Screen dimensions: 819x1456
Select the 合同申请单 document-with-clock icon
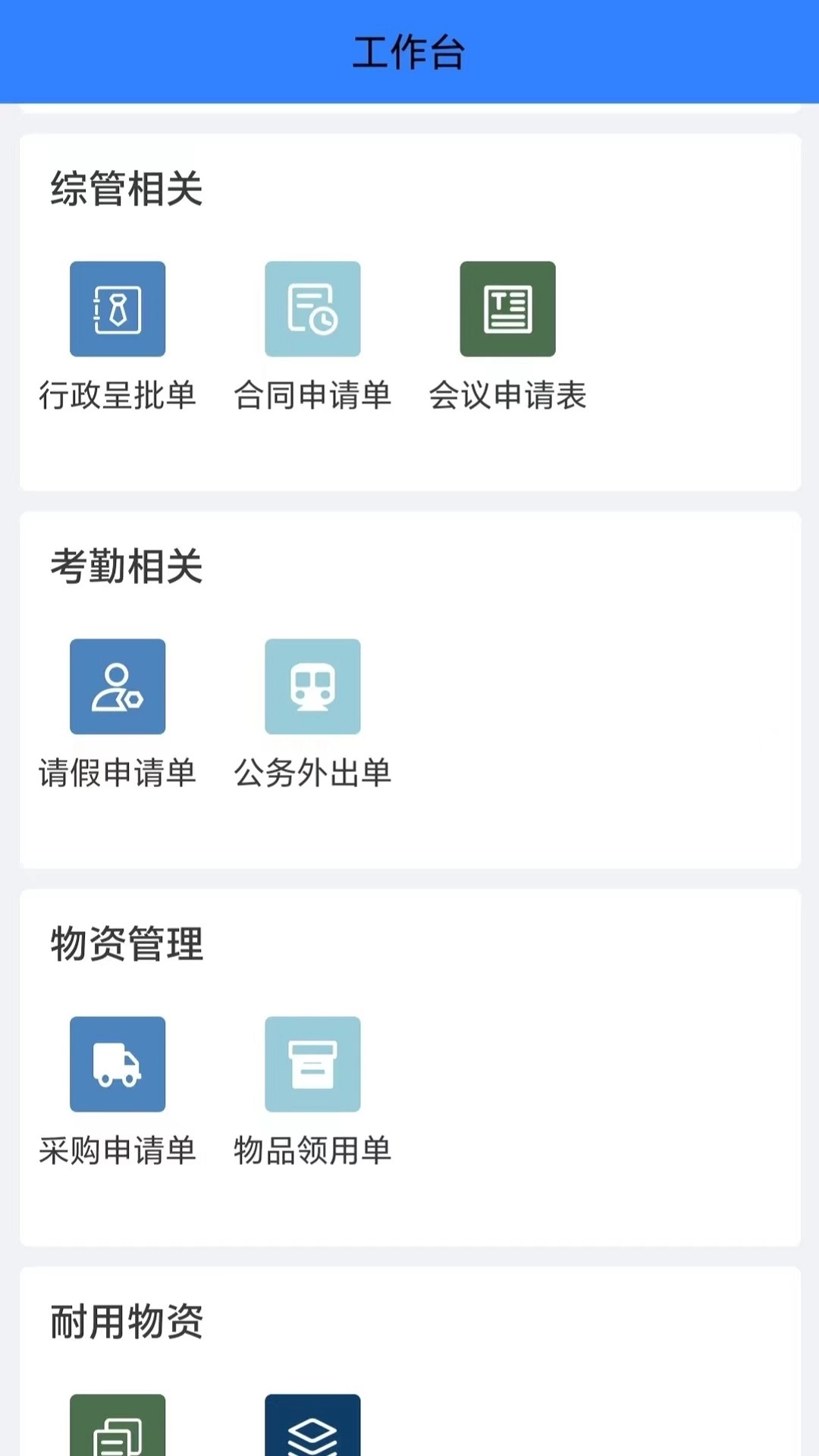coord(312,308)
